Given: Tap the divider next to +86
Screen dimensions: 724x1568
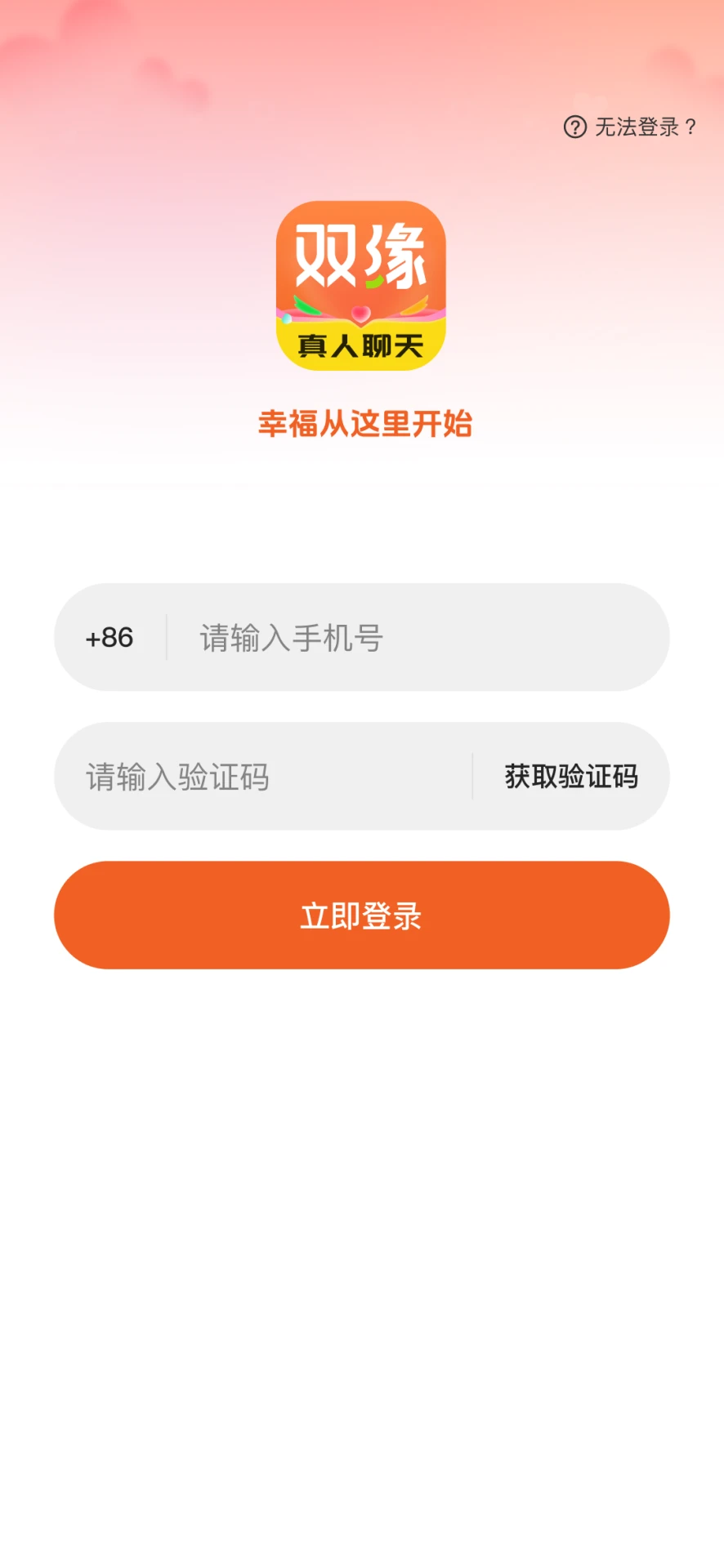Looking at the screenshot, I should [166, 638].
